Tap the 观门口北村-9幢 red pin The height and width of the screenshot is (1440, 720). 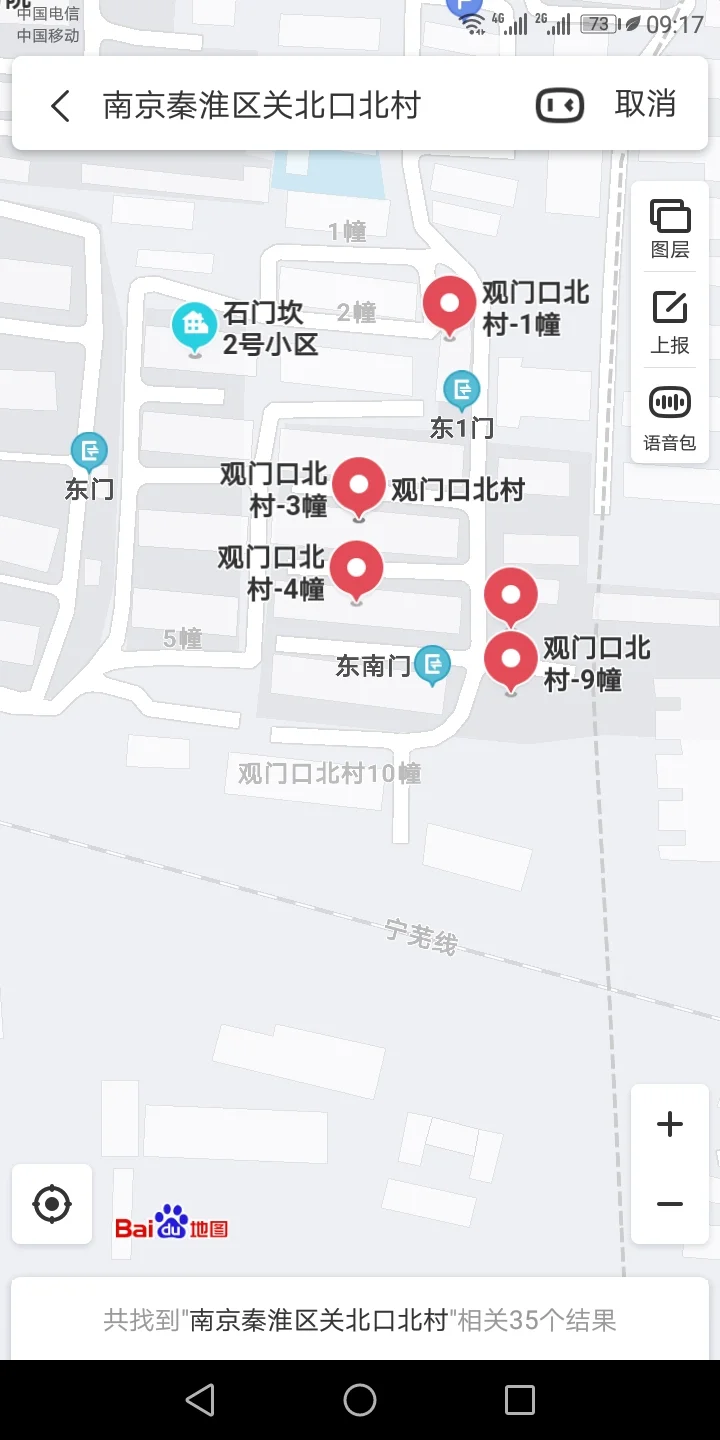click(x=510, y=658)
